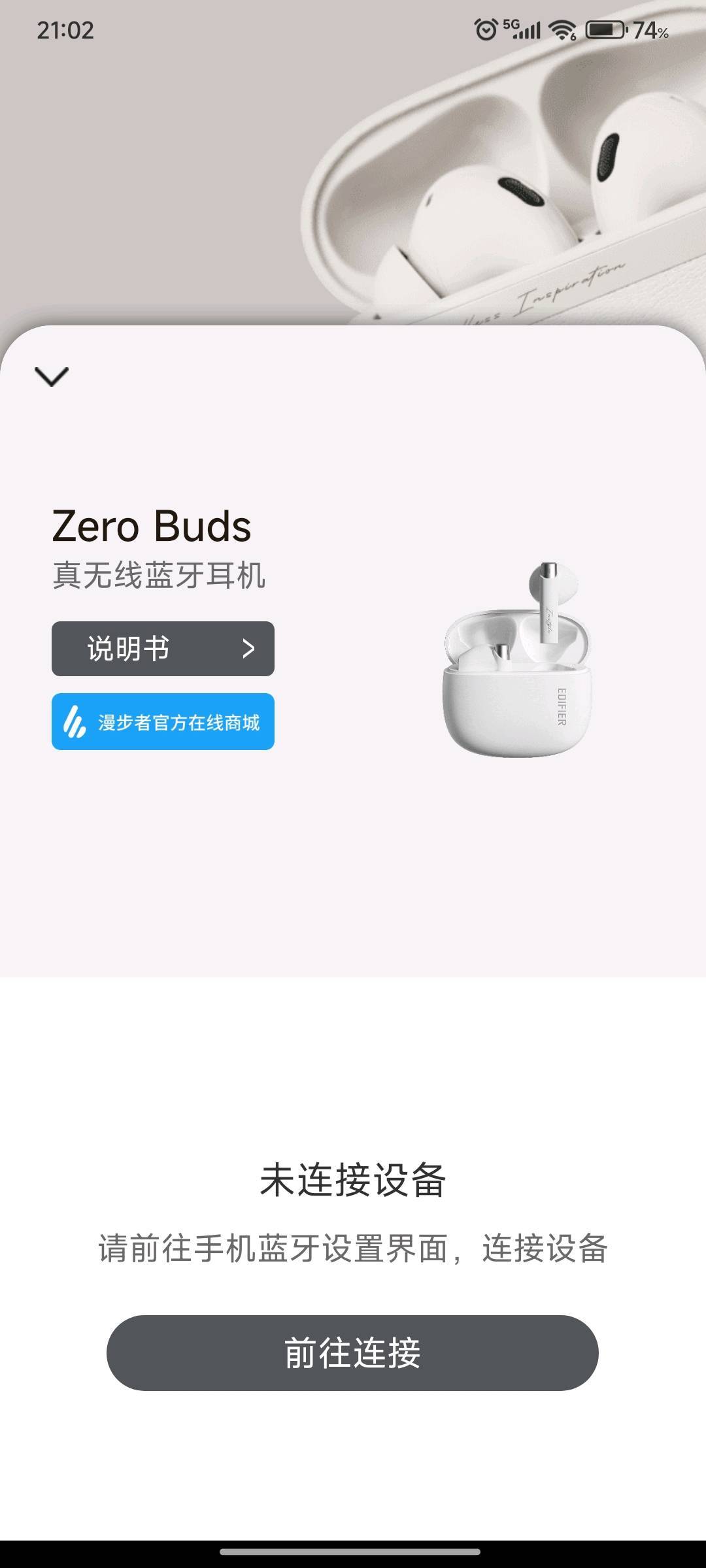Open the 说明书 manual
The height and width of the screenshot is (1568, 706).
pyautogui.click(x=163, y=649)
